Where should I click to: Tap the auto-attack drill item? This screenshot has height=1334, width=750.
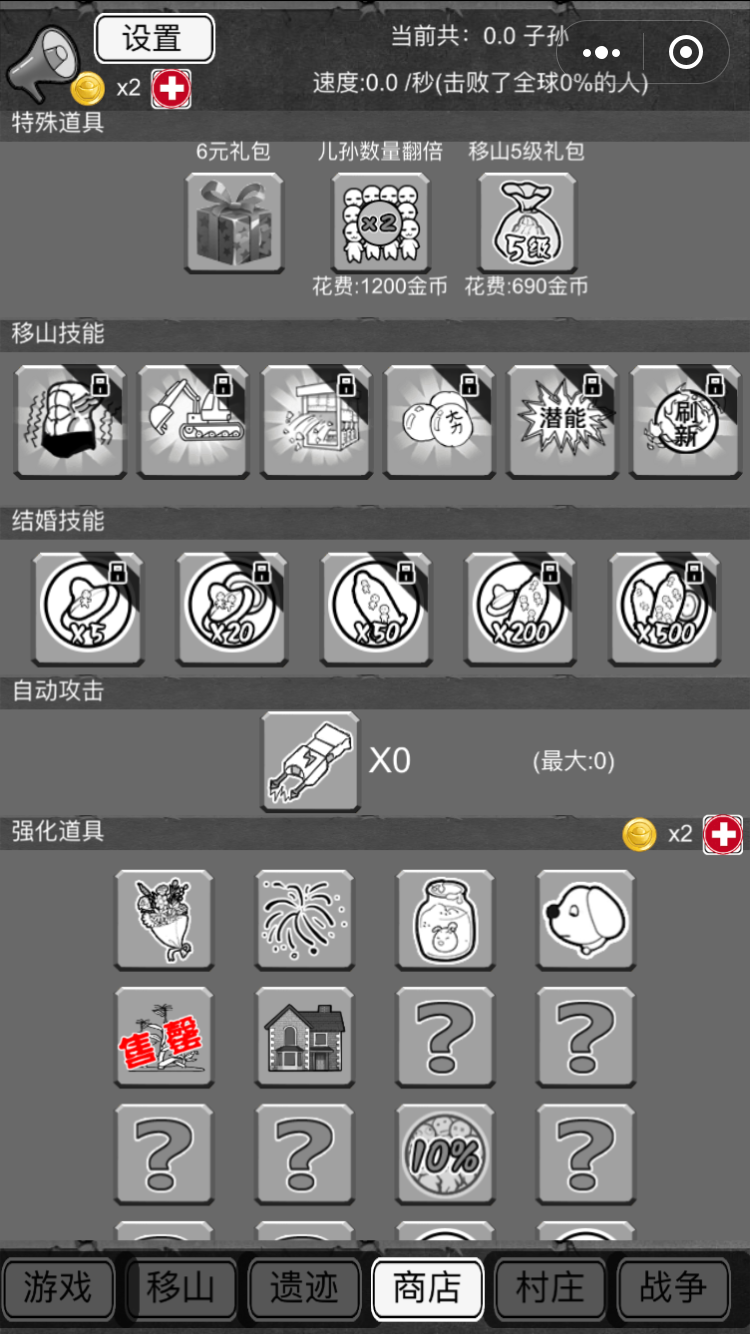pos(310,761)
